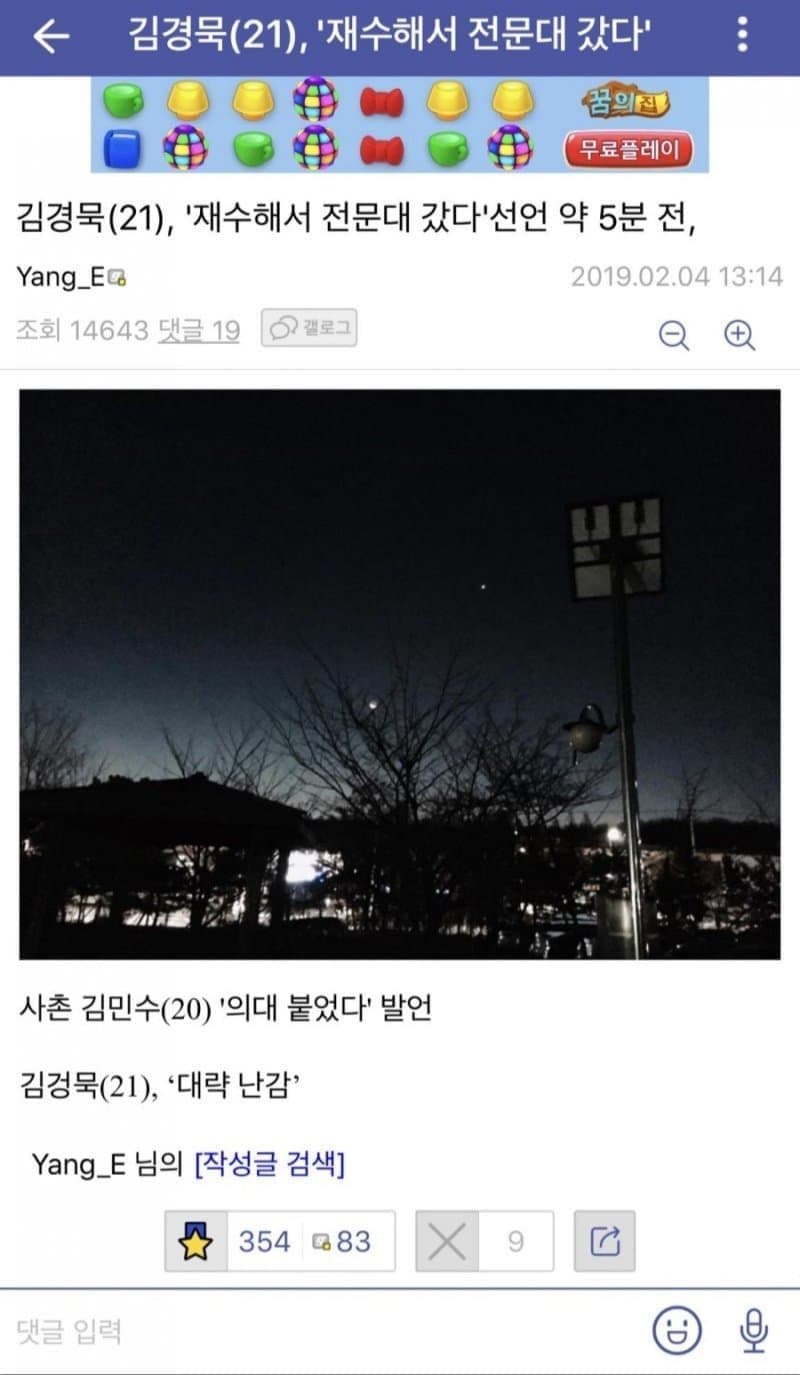Screen dimensions: 800x1375
Task: Open the emoticon picker
Action: point(677,1331)
